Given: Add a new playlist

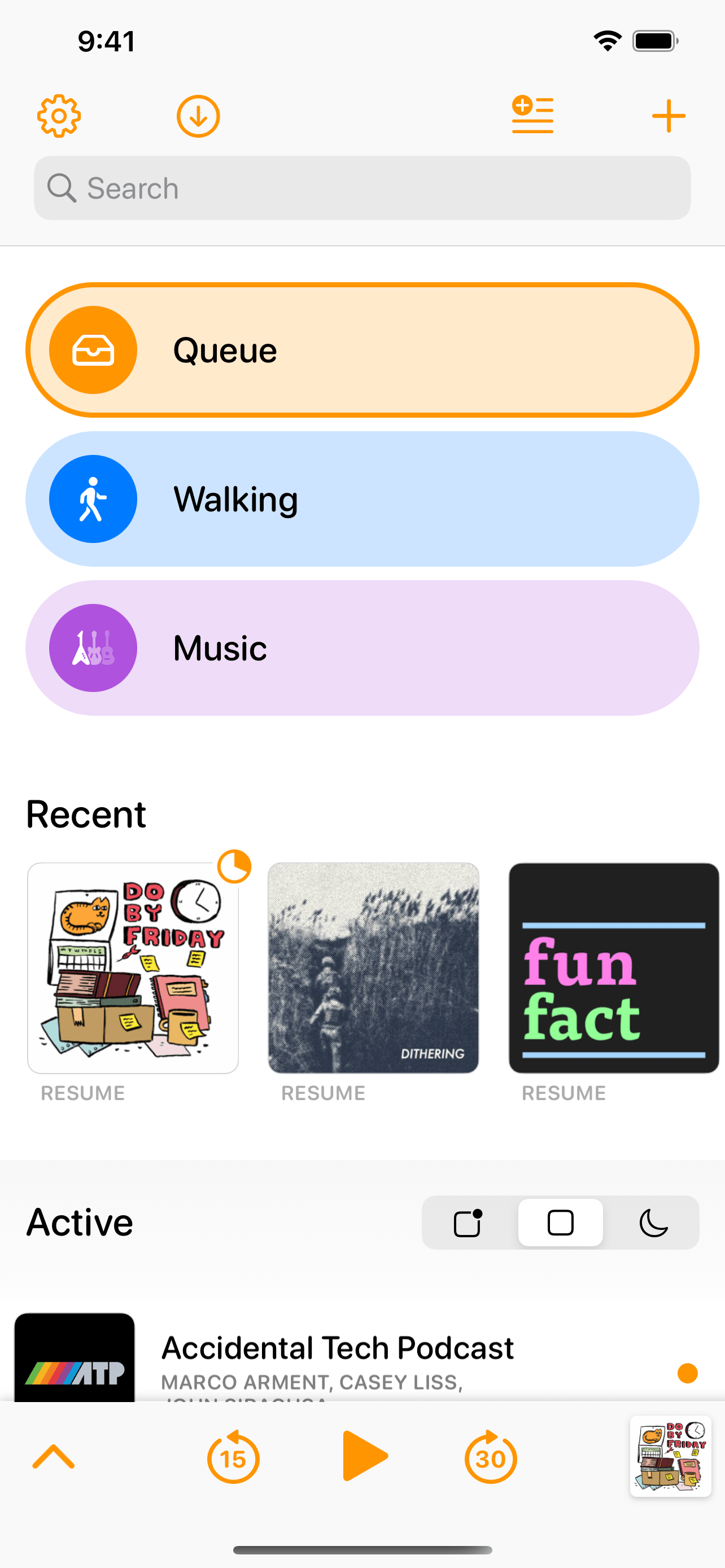Looking at the screenshot, I should [532, 115].
